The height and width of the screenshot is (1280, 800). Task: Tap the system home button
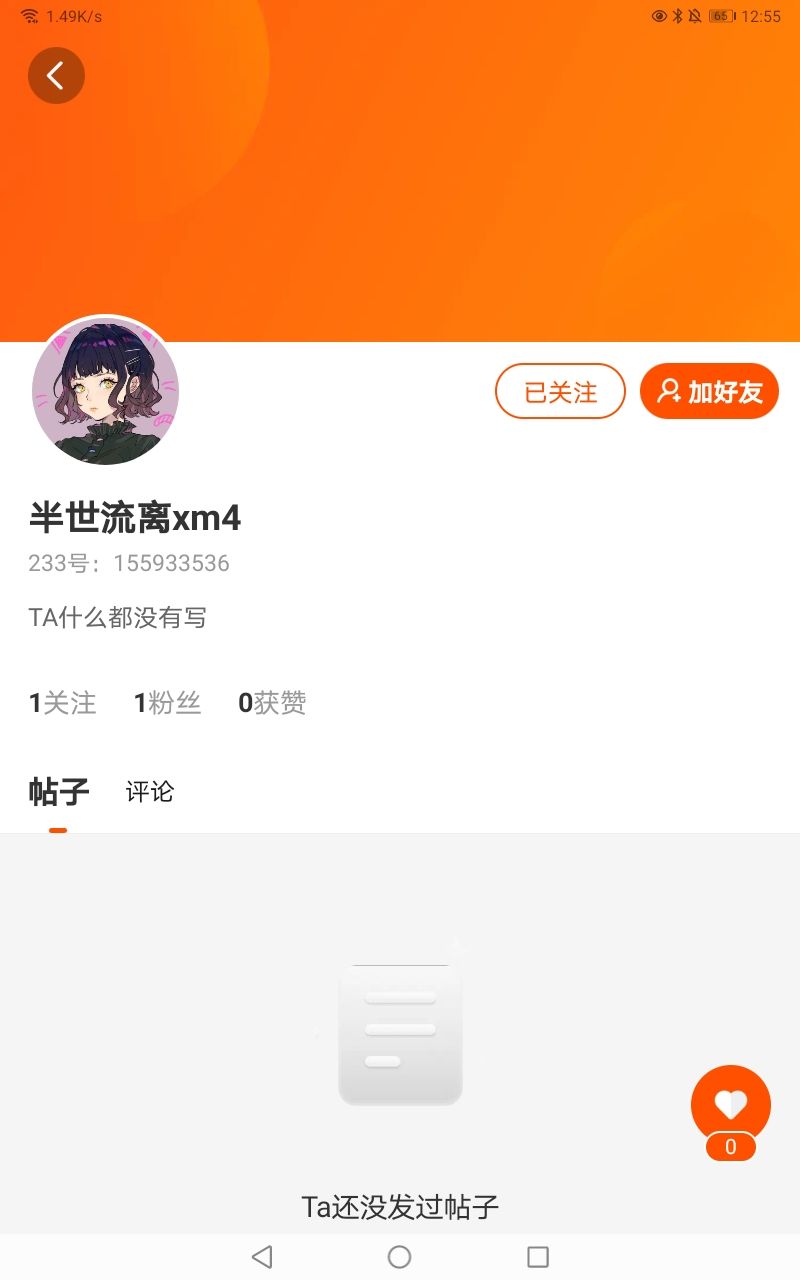[399, 1257]
